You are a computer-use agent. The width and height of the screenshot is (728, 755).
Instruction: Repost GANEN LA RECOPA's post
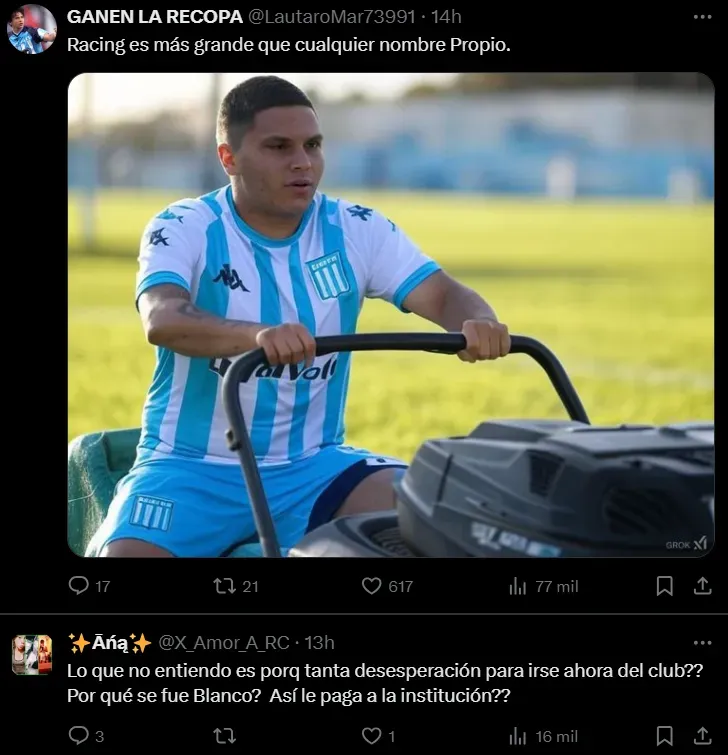click(x=224, y=586)
